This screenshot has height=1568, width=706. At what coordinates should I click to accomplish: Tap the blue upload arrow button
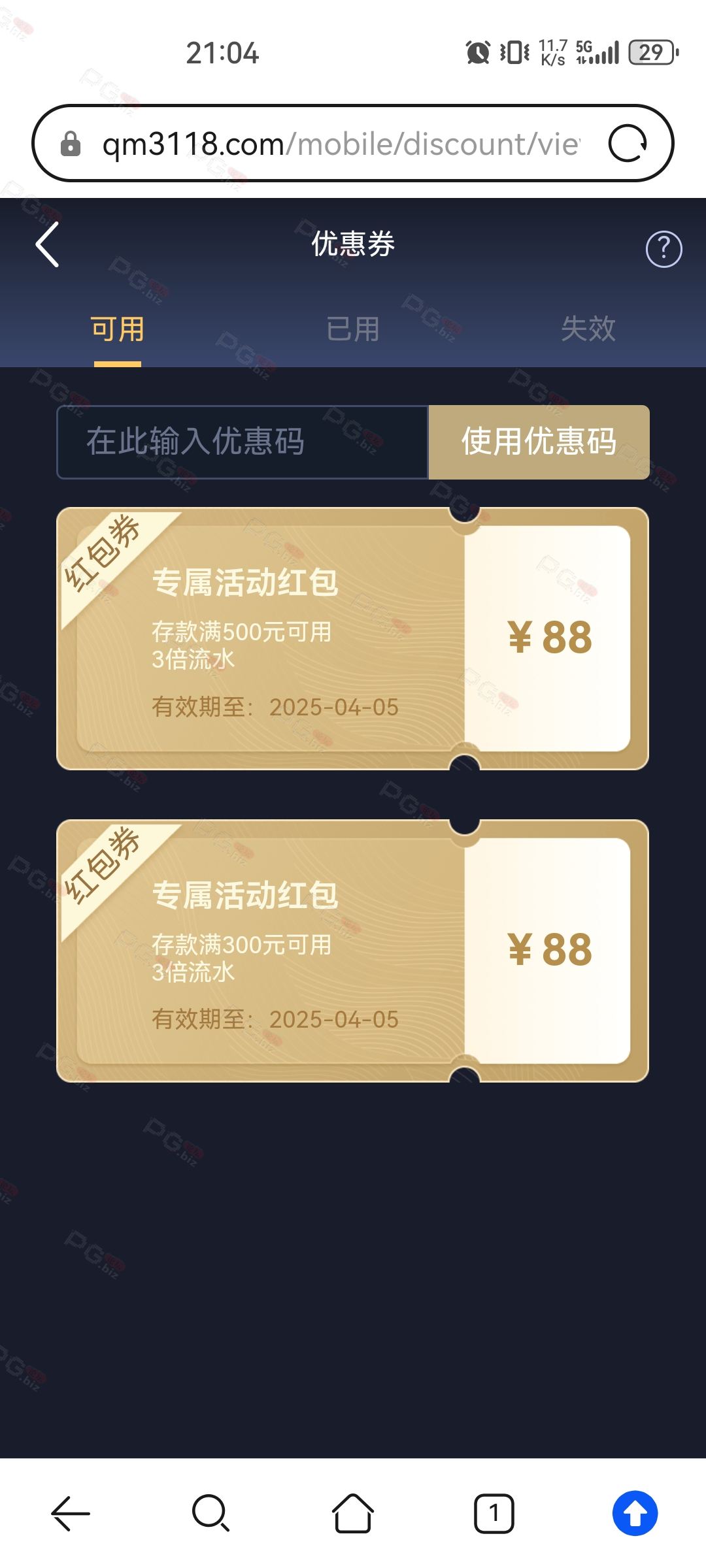point(635,1513)
